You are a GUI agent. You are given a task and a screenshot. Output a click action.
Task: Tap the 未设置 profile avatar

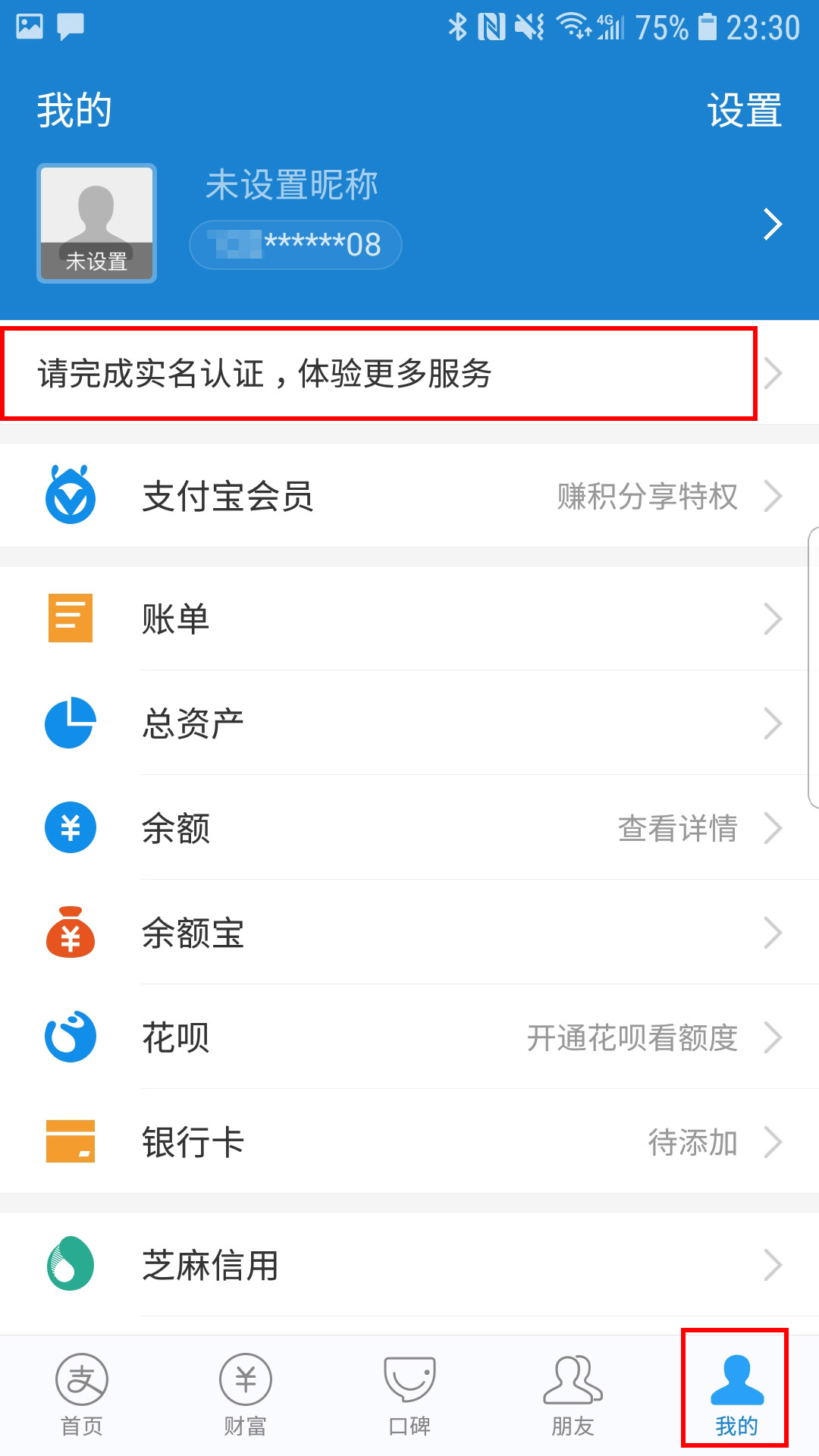pos(97,224)
